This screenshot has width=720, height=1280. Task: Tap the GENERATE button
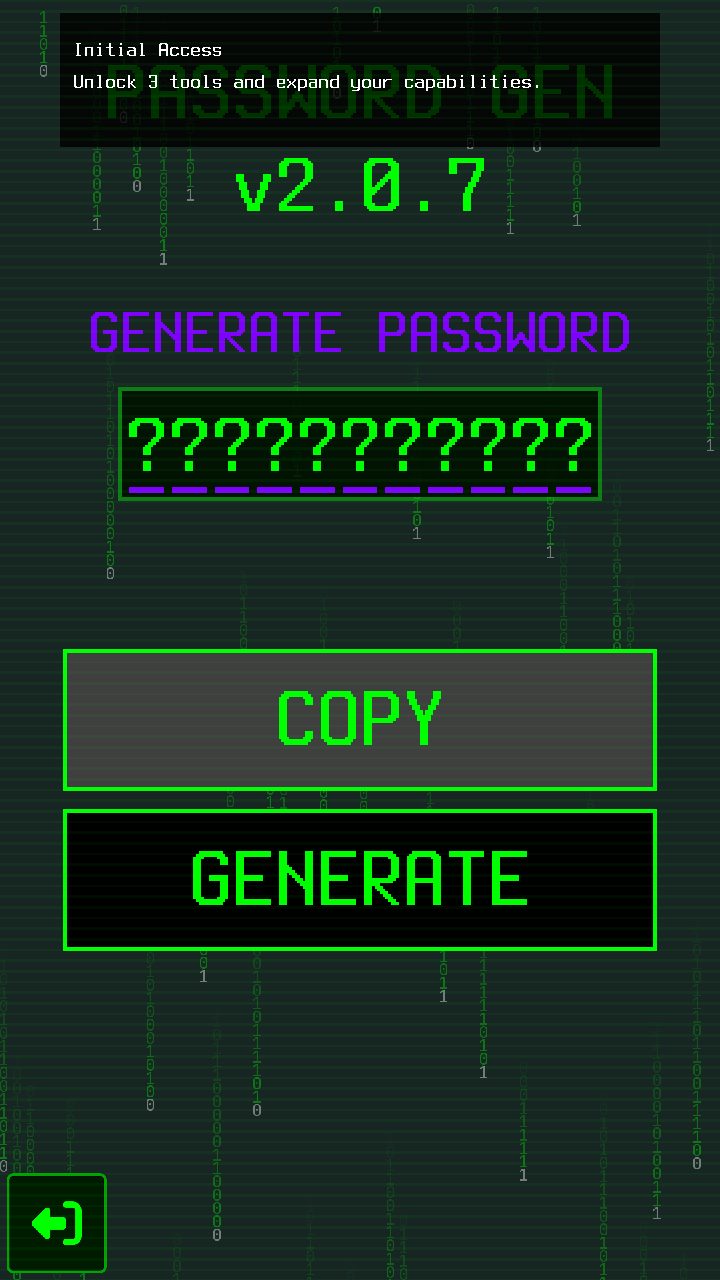pyautogui.click(x=360, y=880)
